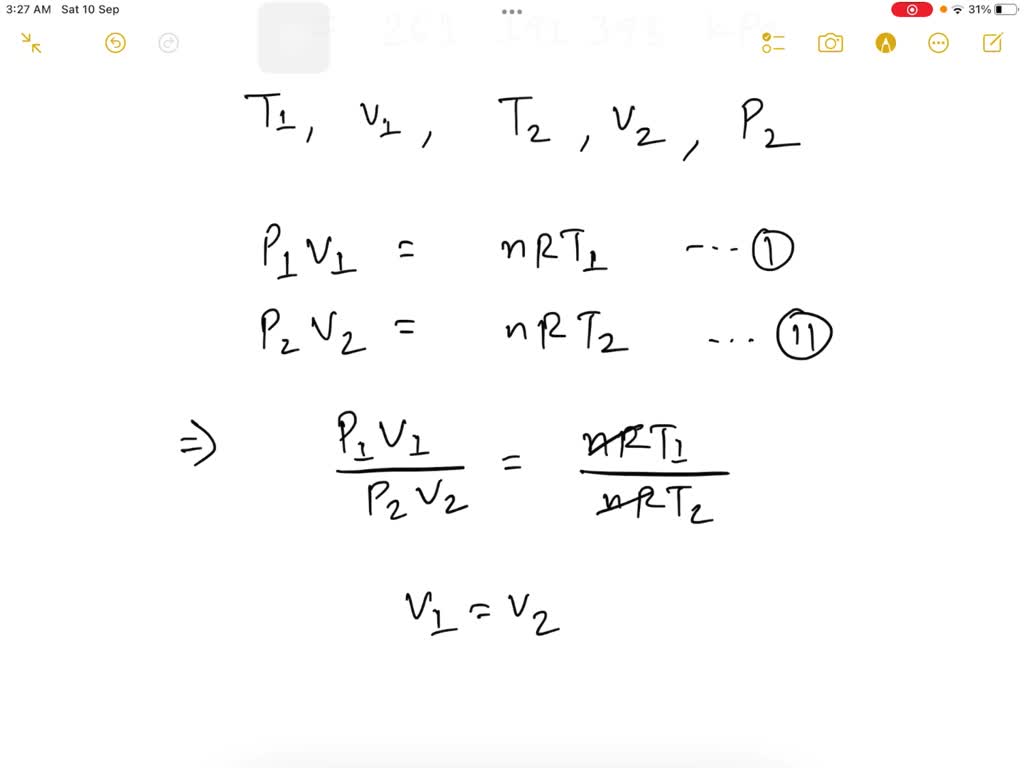Viewport: 1024px width, 768px height.
Task: Create a new note
Action: [x=992, y=43]
